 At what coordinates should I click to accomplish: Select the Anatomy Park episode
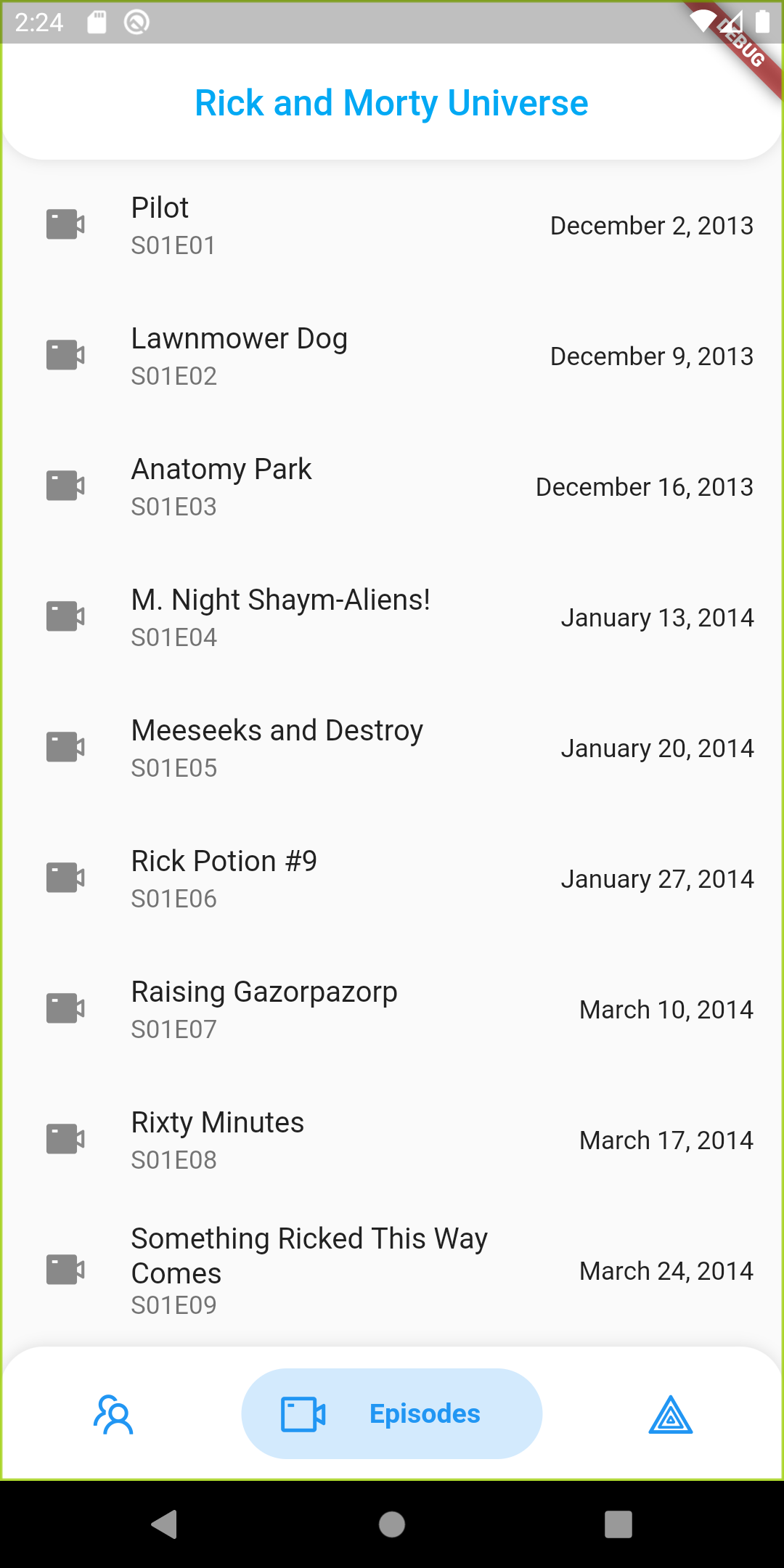(x=392, y=486)
